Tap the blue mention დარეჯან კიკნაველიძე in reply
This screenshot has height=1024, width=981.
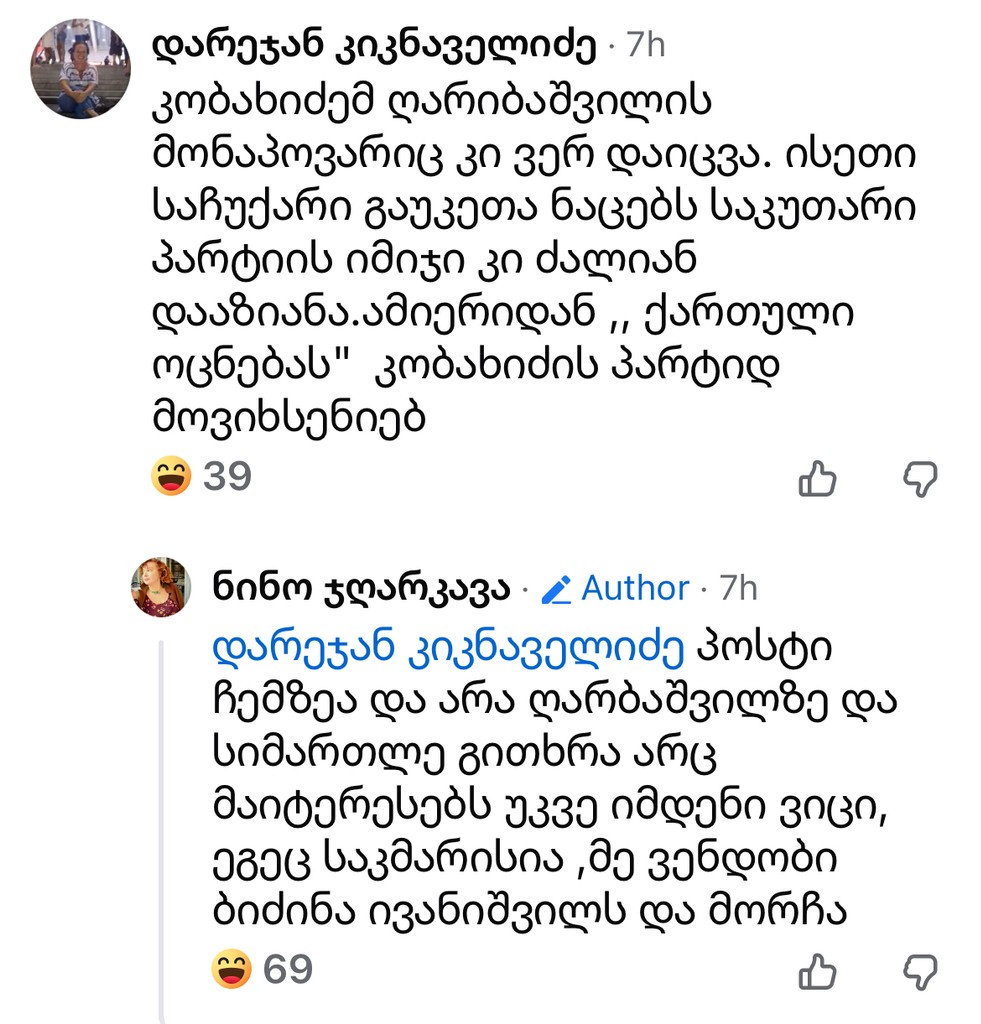coord(449,650)
